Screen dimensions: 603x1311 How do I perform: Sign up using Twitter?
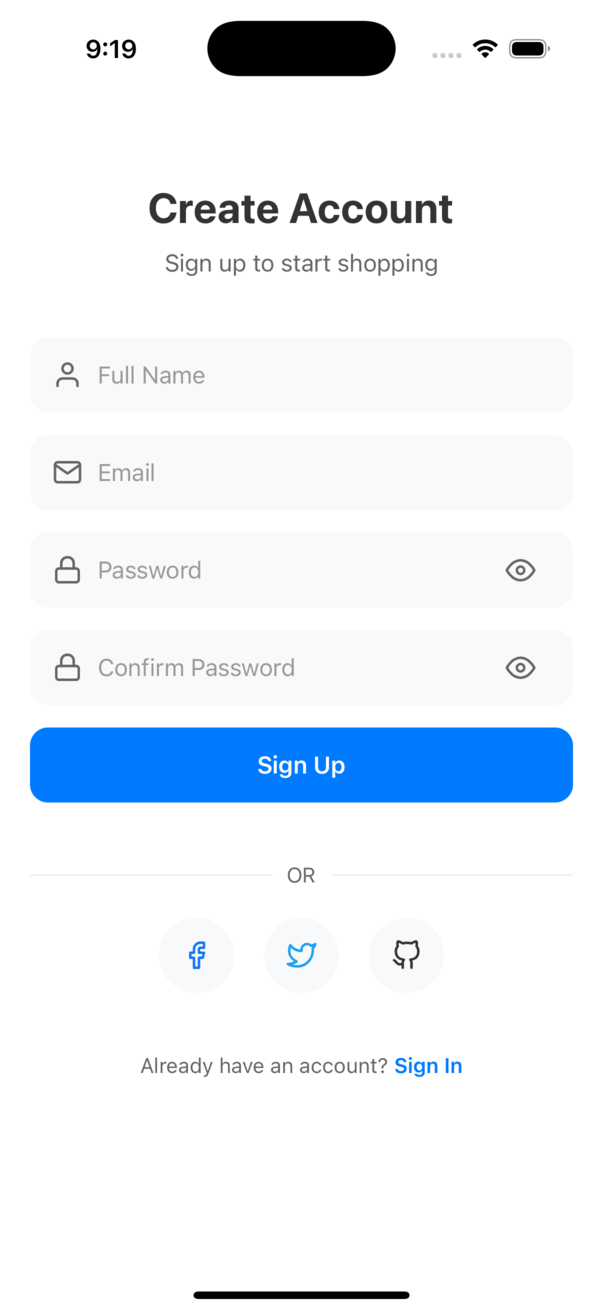coord(301,955)
